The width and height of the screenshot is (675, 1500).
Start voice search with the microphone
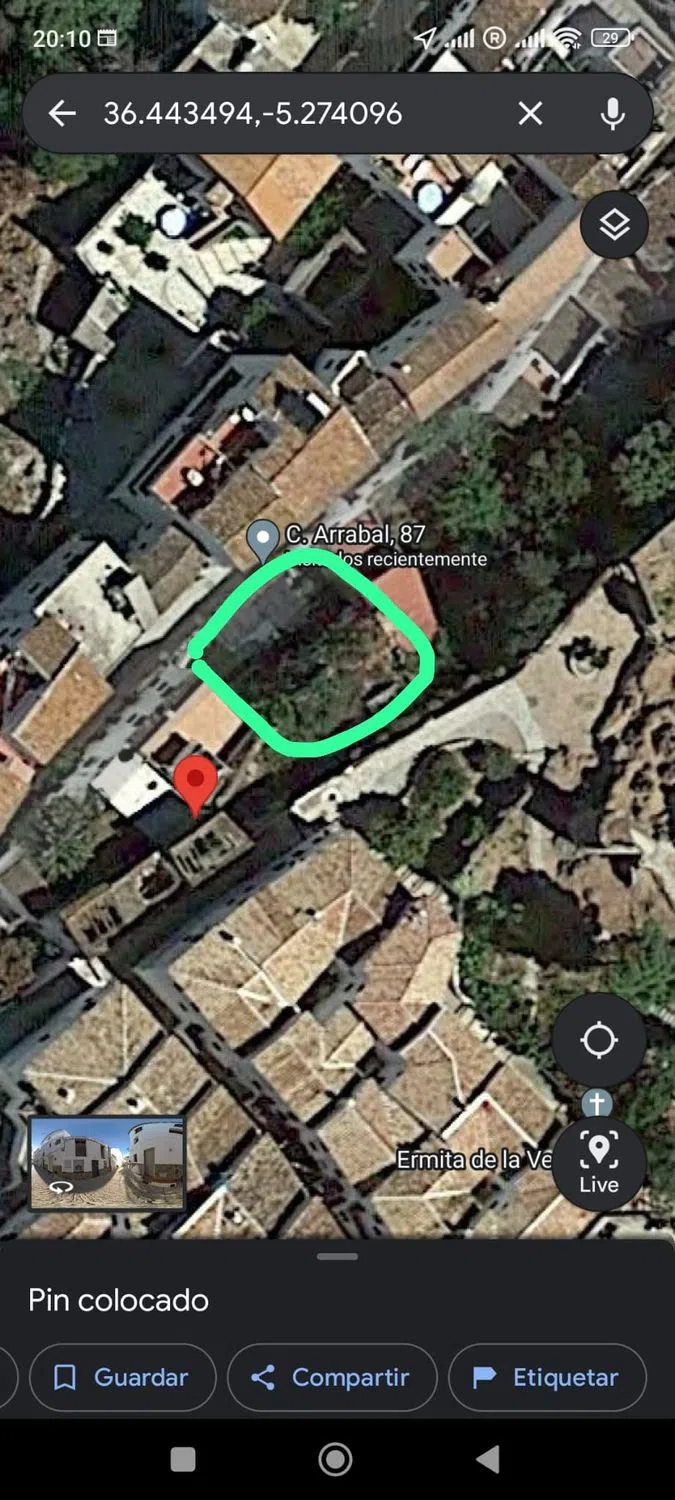click(612, 113)
